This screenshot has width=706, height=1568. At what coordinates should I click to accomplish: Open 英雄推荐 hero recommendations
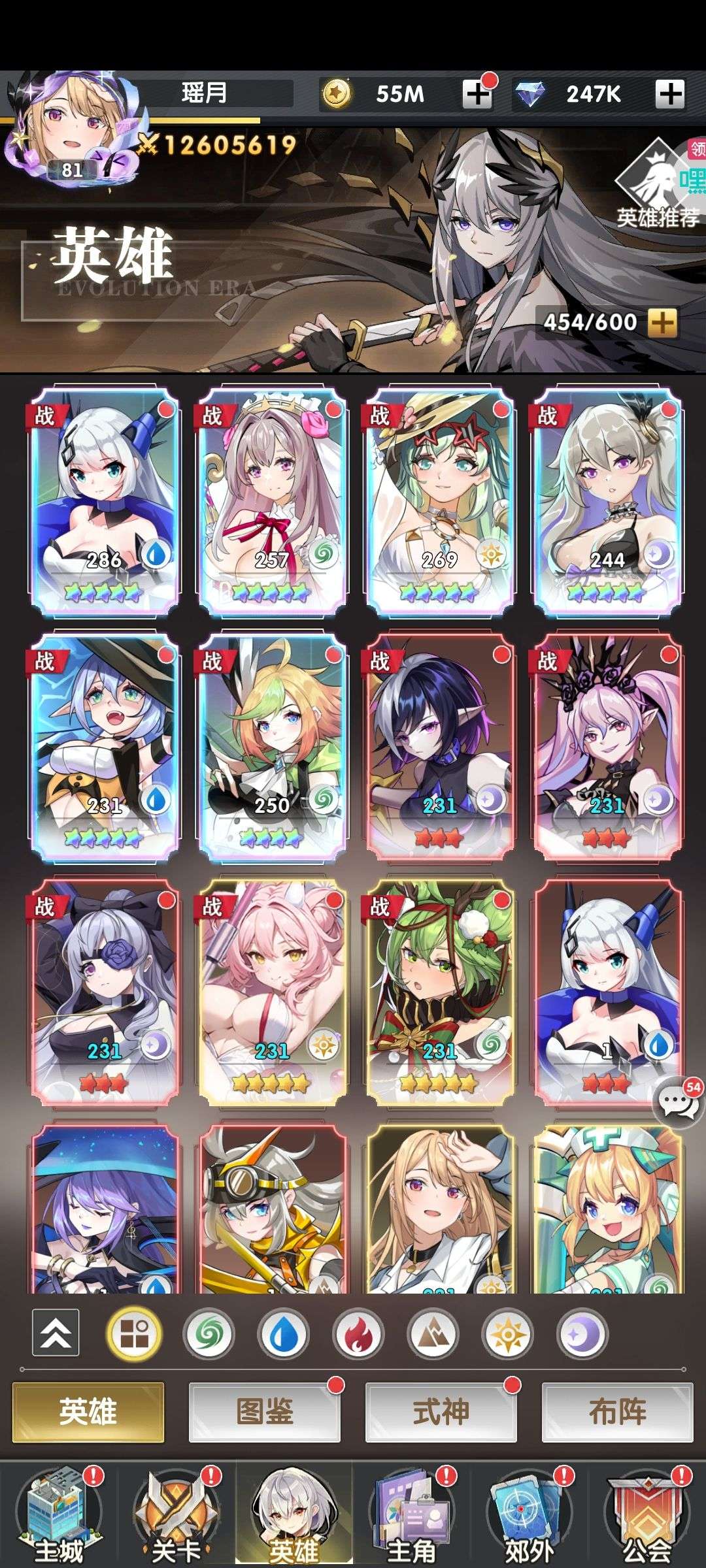(658, 186)
